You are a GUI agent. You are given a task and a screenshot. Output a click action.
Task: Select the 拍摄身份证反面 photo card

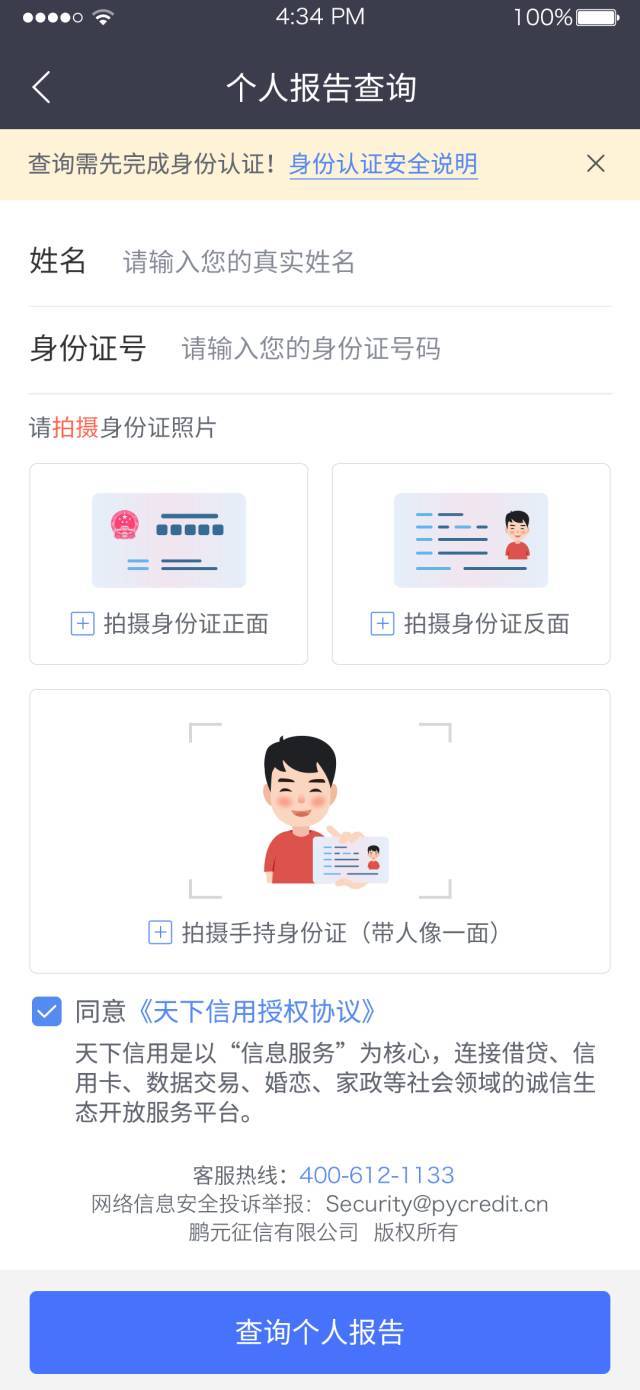[x=471, y=564]
